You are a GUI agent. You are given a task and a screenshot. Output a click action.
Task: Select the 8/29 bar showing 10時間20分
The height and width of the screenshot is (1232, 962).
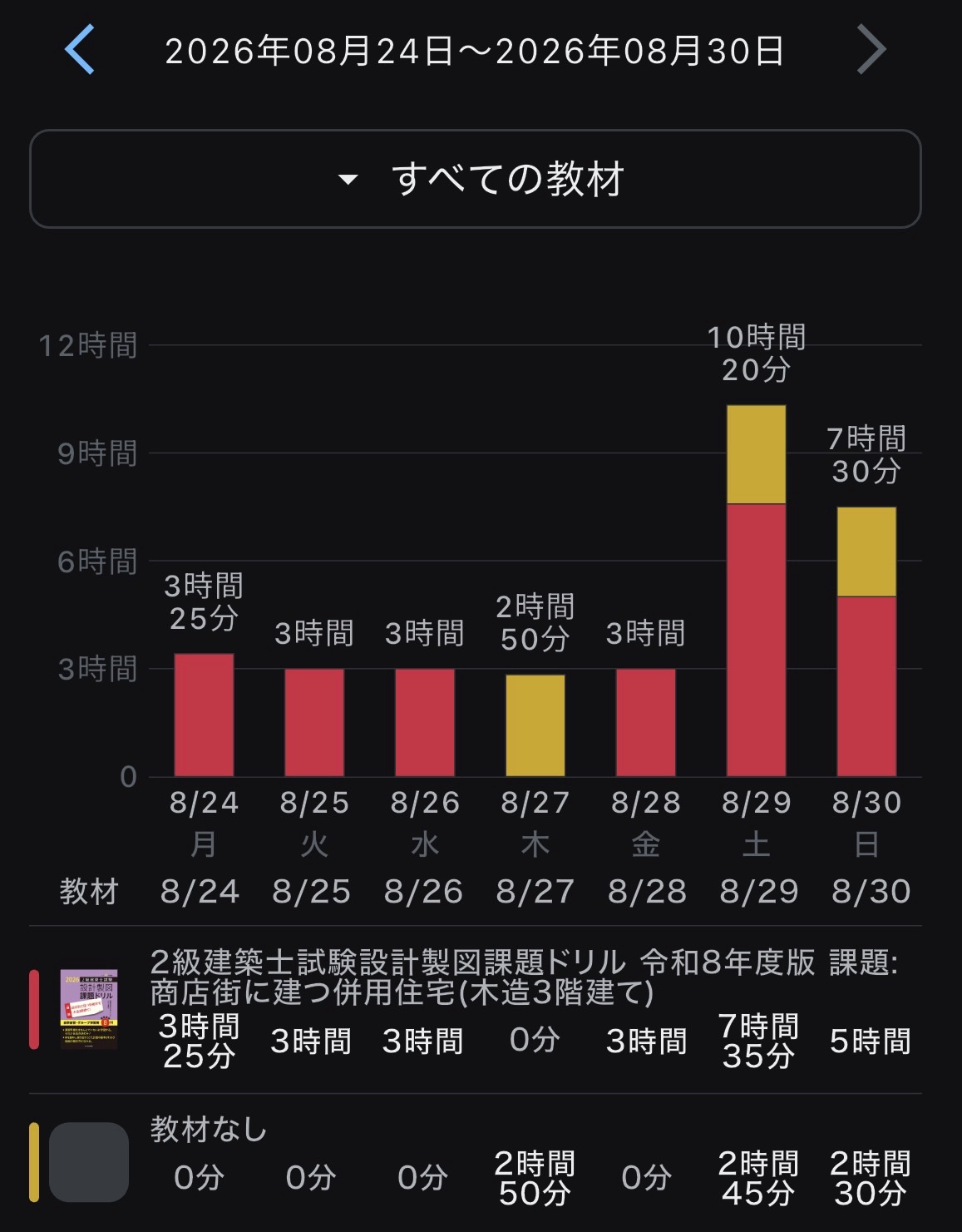pos(756,591)
